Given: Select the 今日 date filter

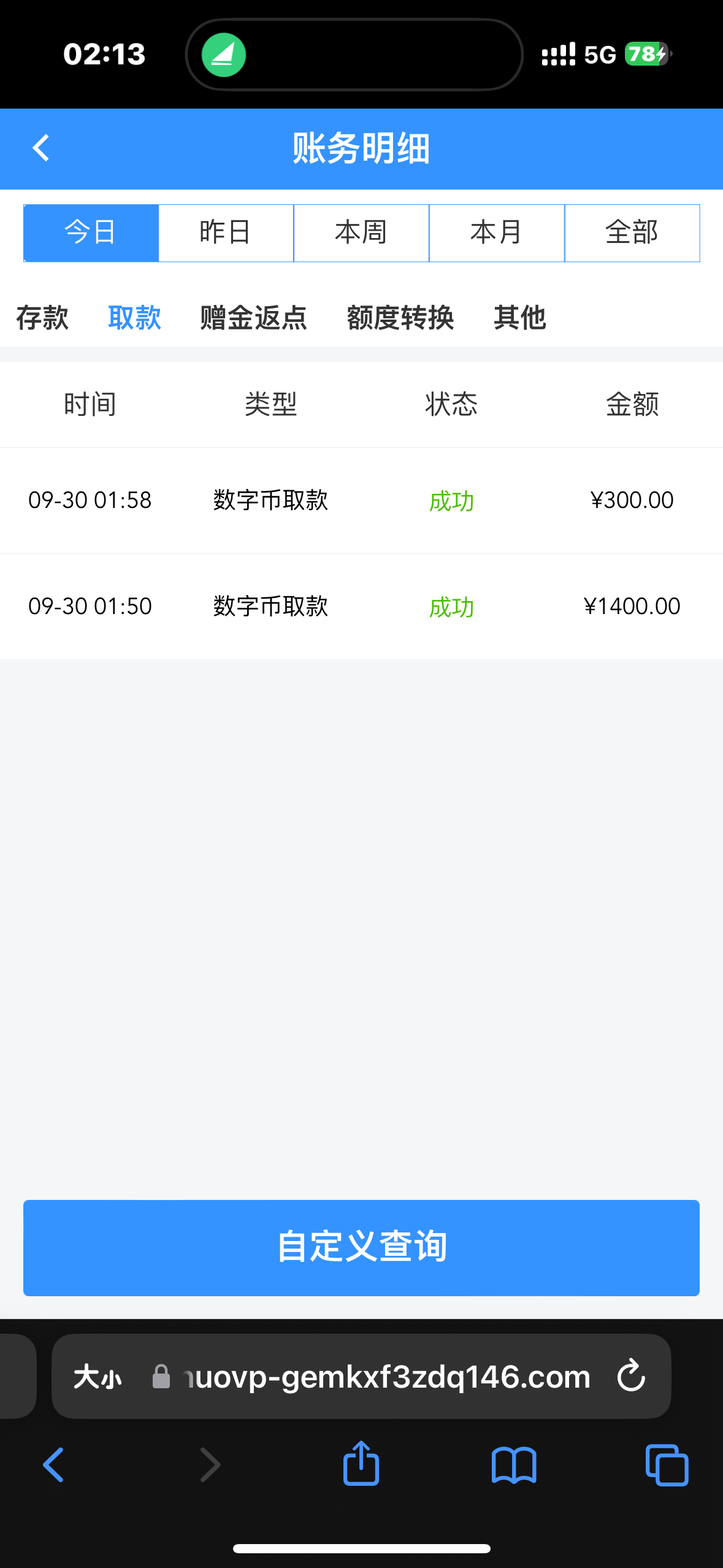Looking at the screenshot, I should click(x=91, y=233).
